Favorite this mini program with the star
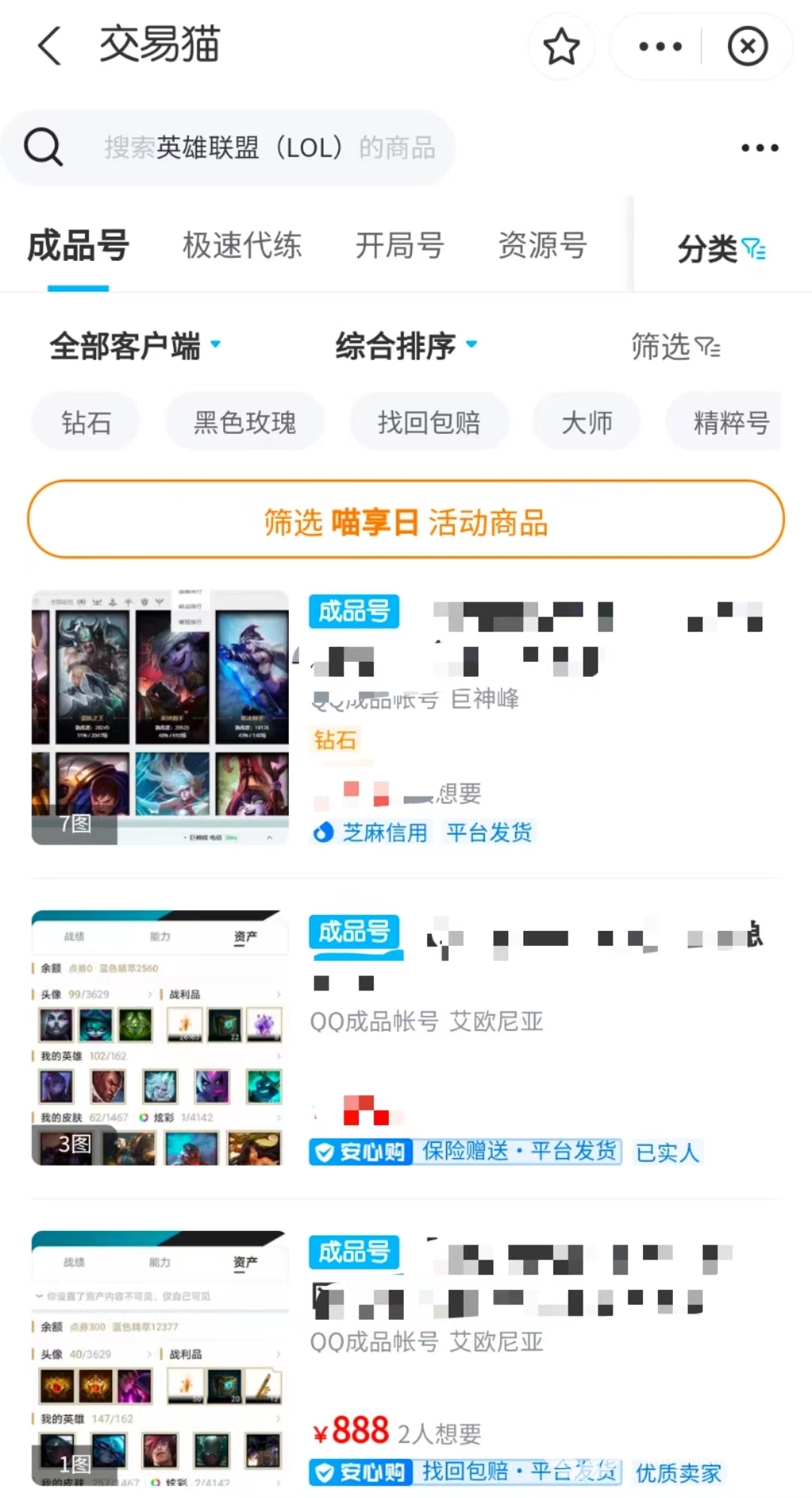 pyautogui.click(x=561, y=47)
